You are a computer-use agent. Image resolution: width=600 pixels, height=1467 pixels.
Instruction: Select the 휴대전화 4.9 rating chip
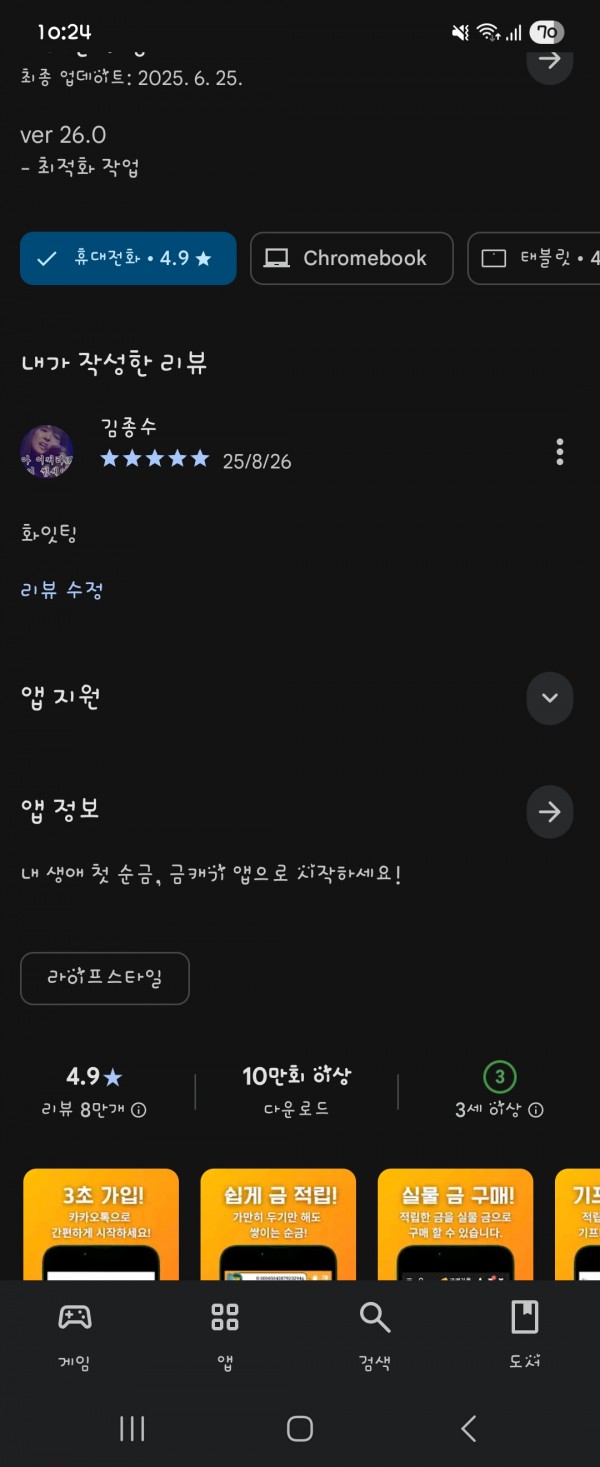[128, 258]
